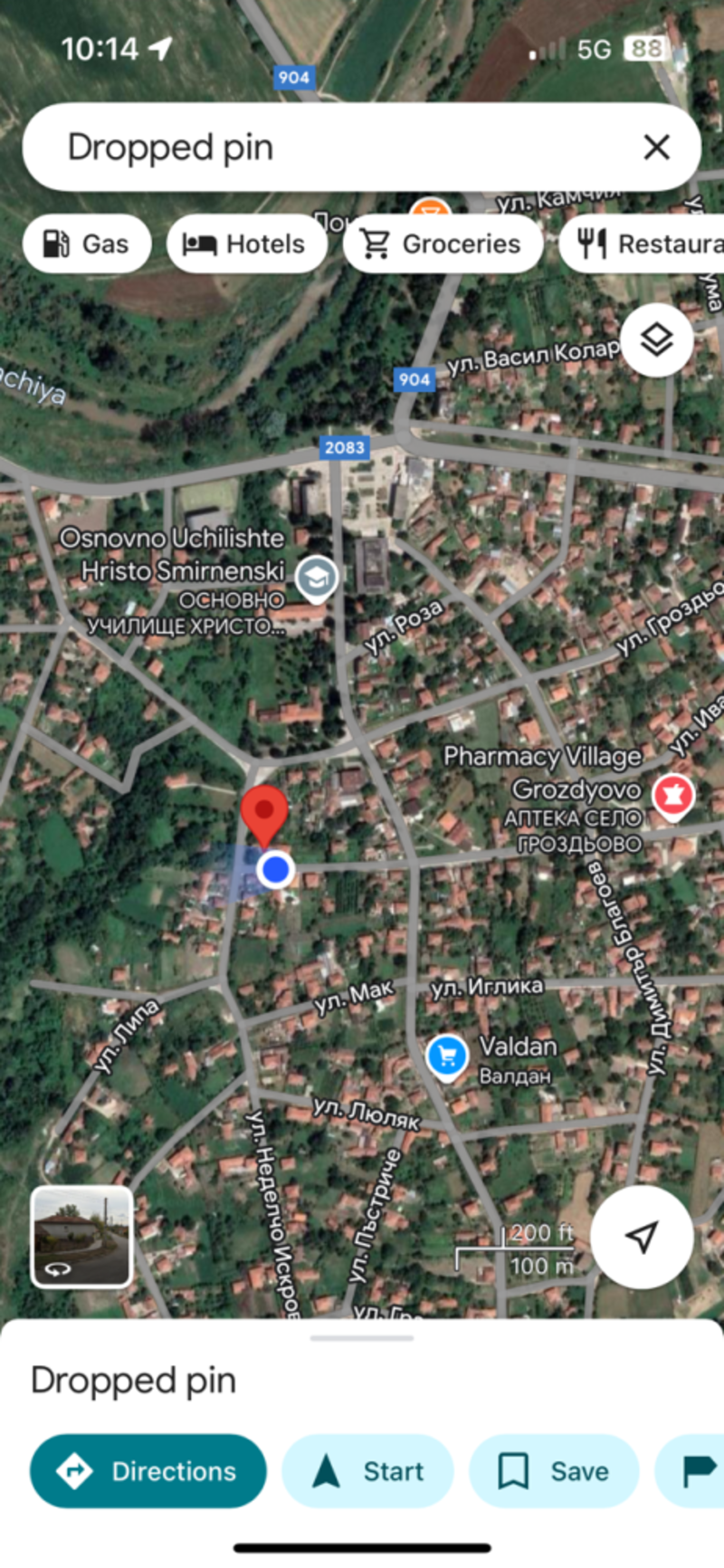The height and width of the screenshot is (1568, 724).
Task: Open the Street View thumbnail
Action: tap(81, 1237)
